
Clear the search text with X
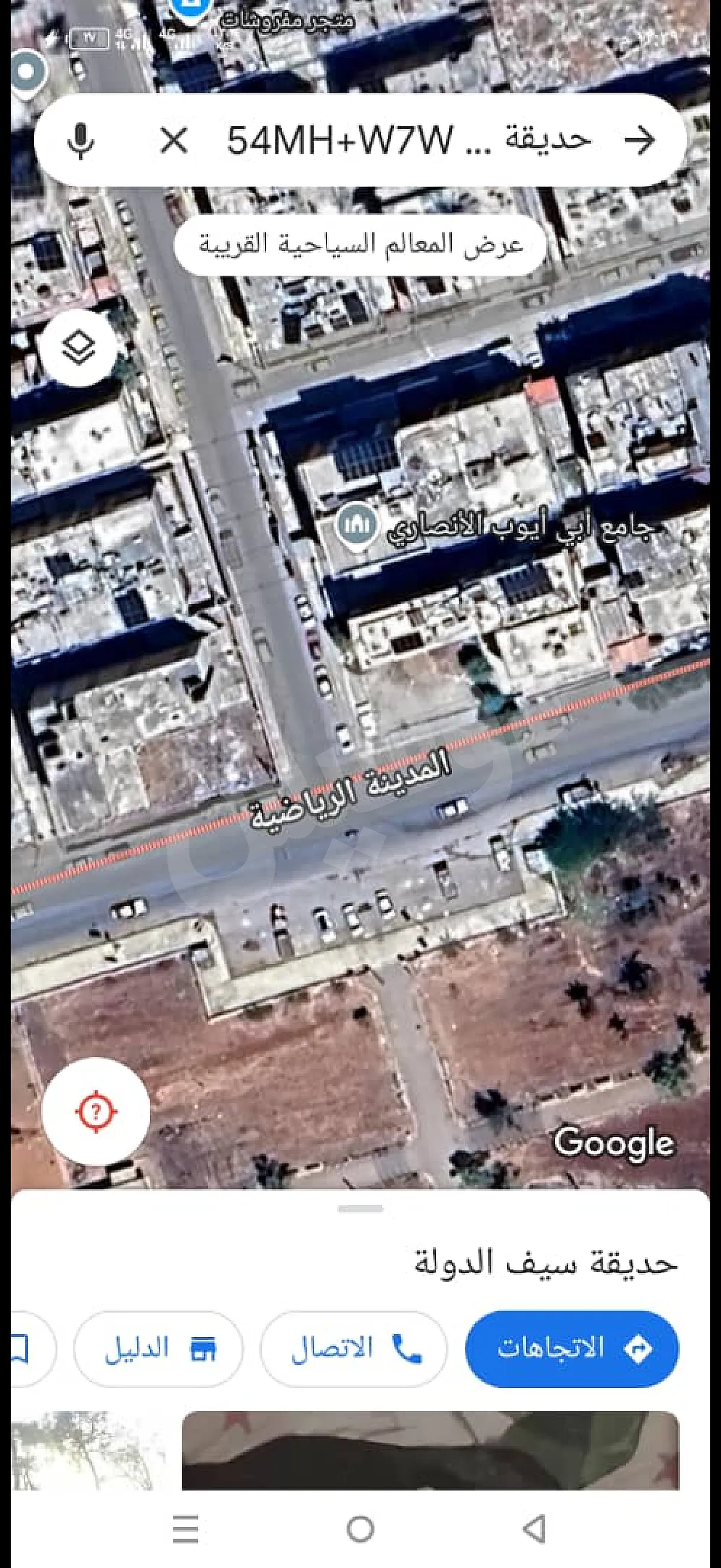click(x=174, y=141)
